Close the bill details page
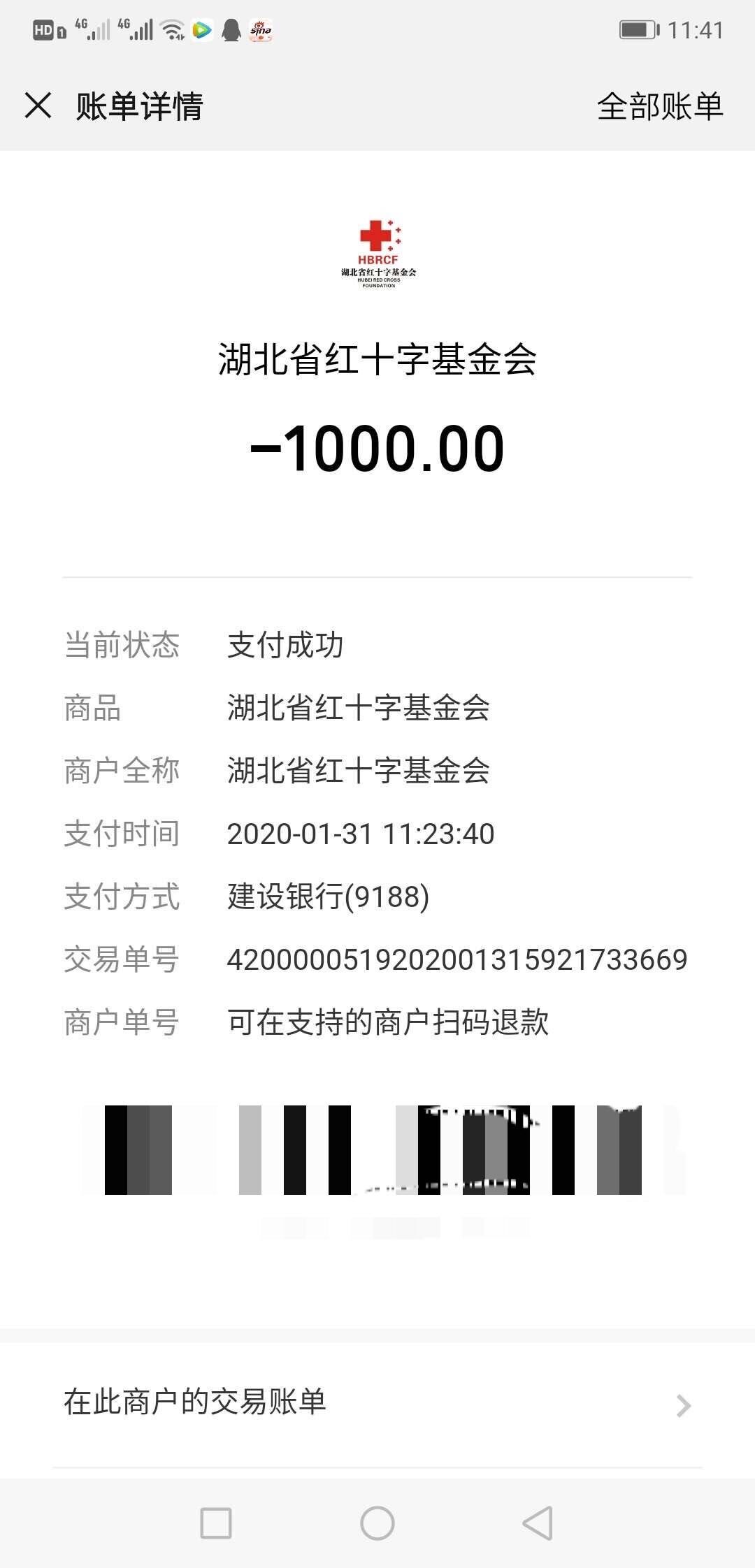The height and width of the screenshot is (1568, 755). pyautogui.click(x=38, y=106)
